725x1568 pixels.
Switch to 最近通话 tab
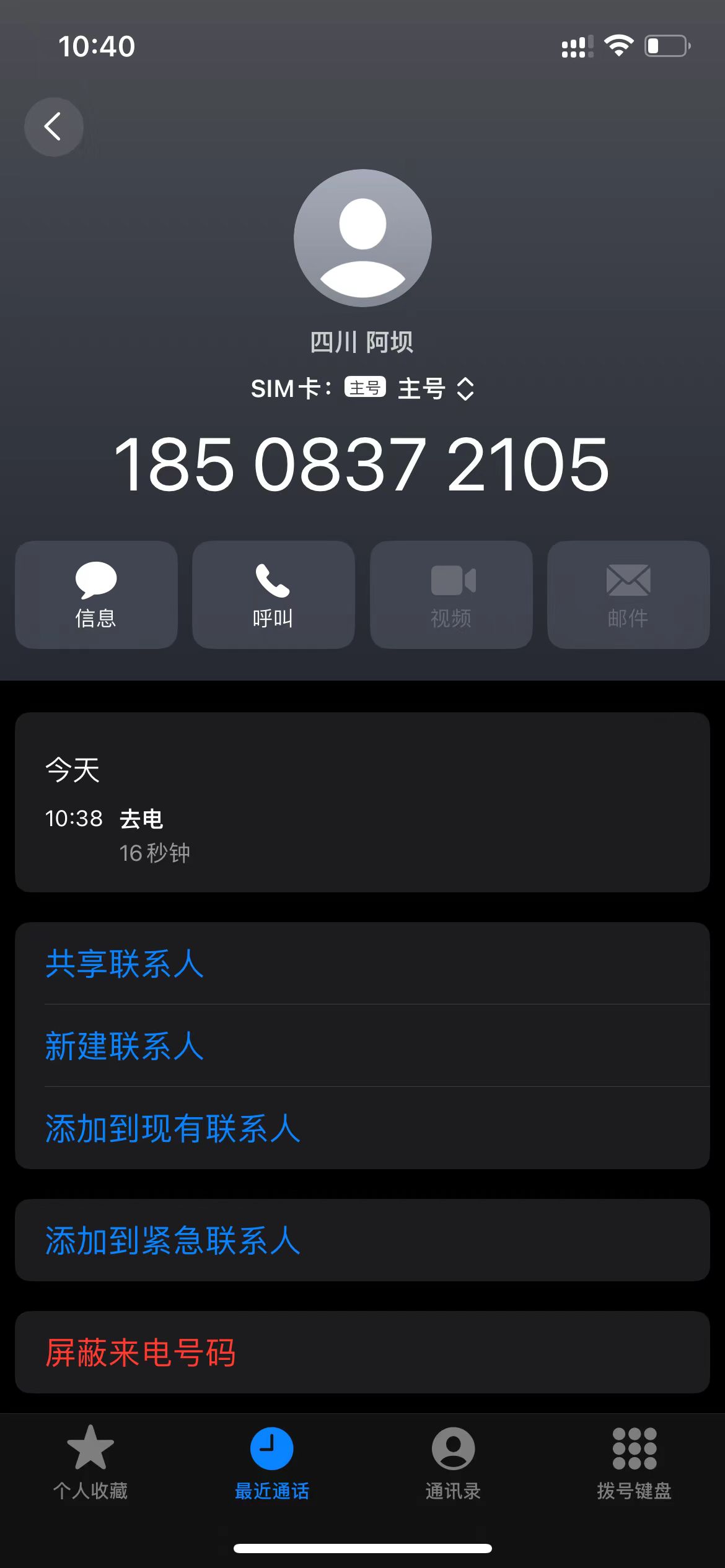(x=271, y=1463)
